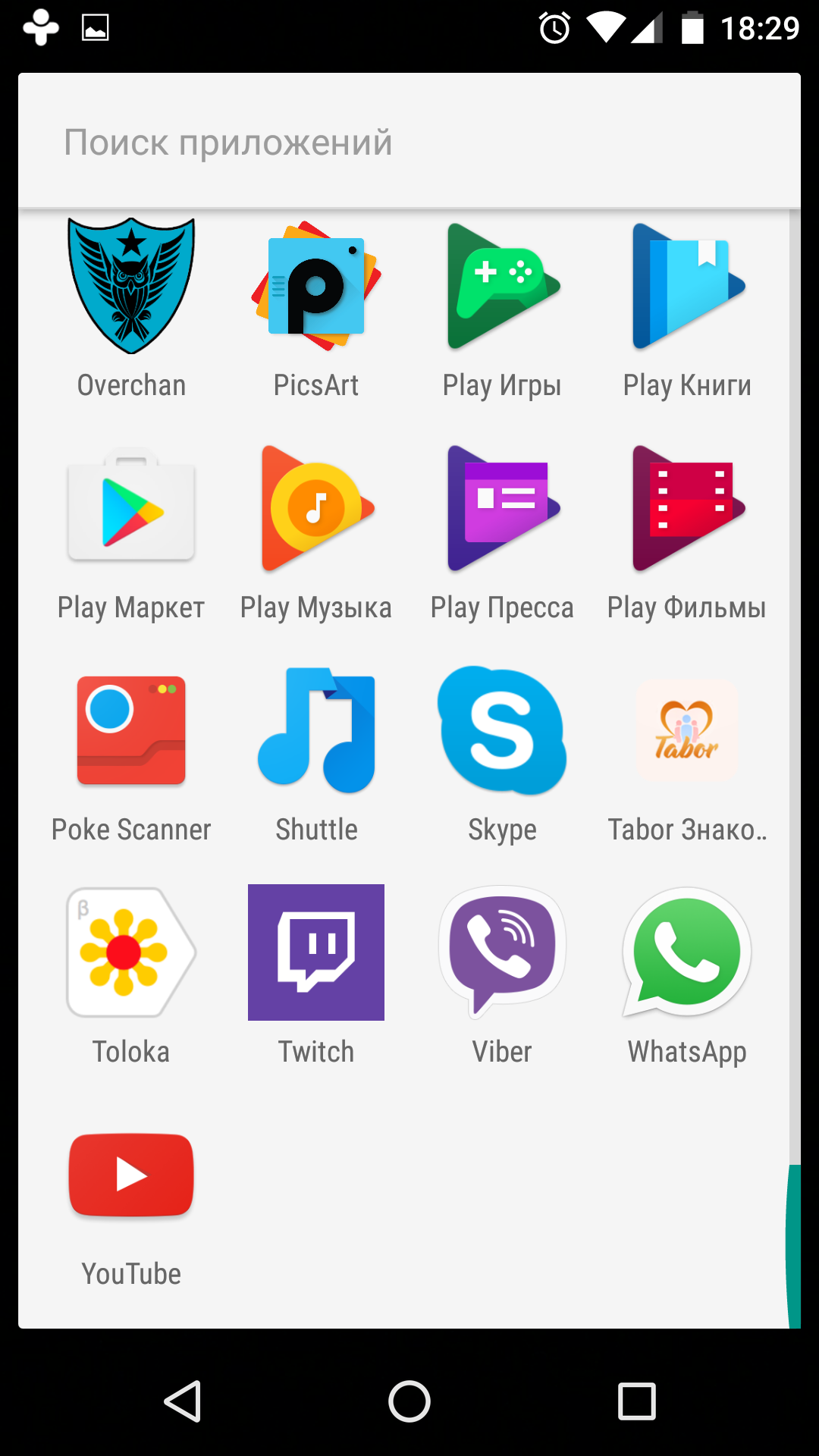Screen dimensions: 819x1456
Task: Open the Overchan app
Action: tap(131, 287)
